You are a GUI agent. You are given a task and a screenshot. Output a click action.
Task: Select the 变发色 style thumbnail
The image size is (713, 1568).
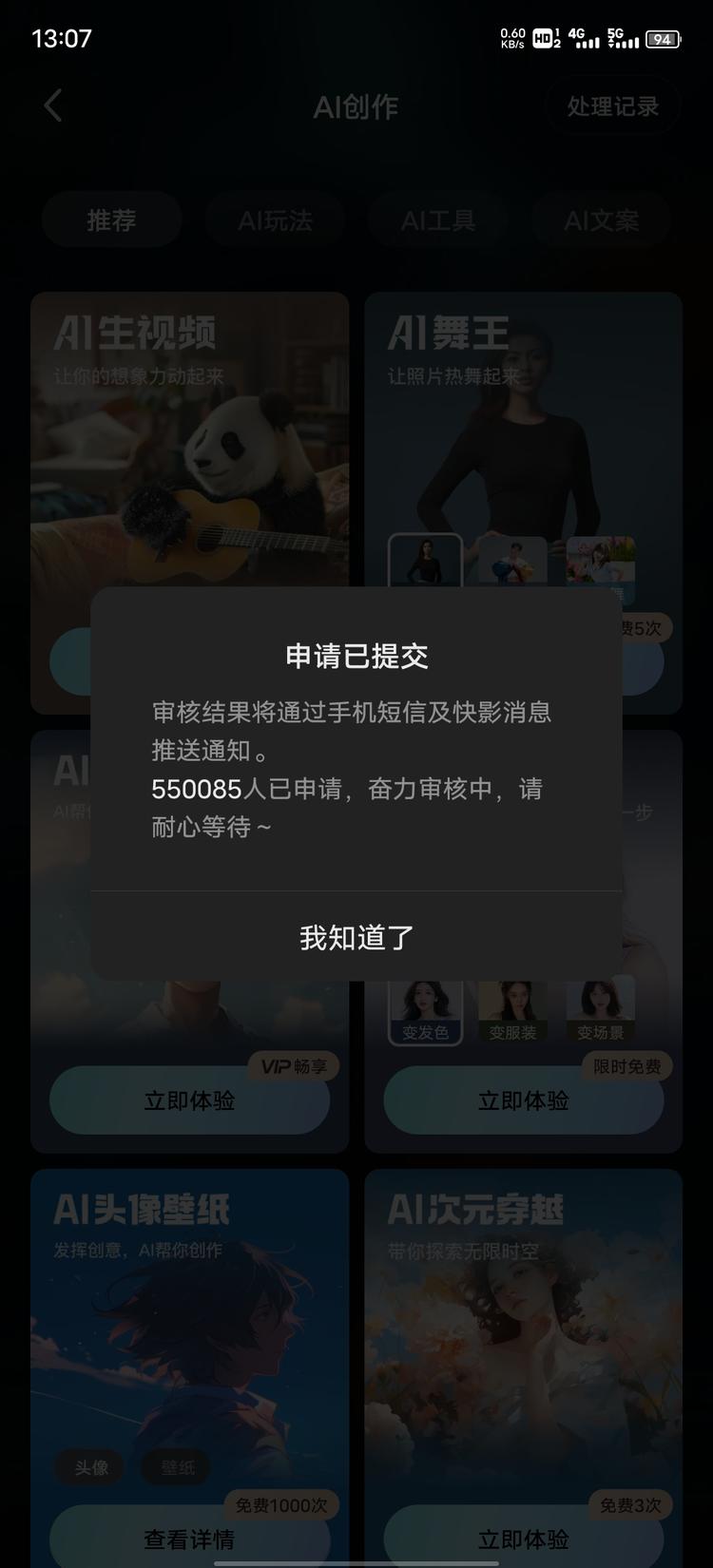(x=426, y=1007)
